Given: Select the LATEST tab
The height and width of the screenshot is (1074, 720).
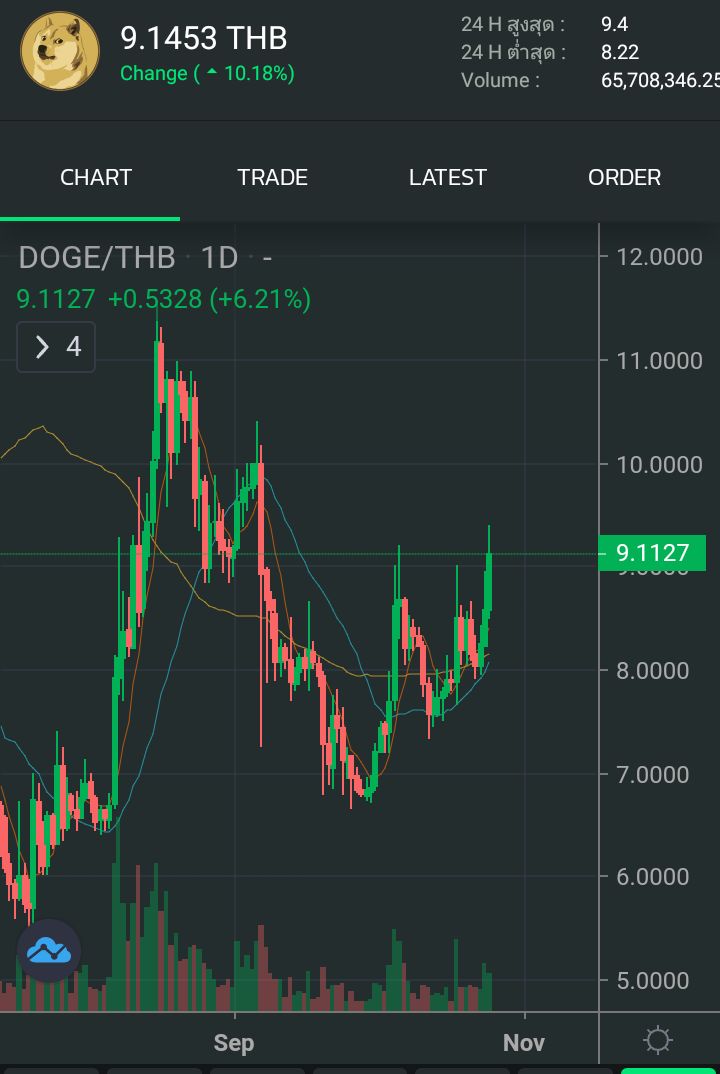Looking at the screenshot, I should (447, 177).
